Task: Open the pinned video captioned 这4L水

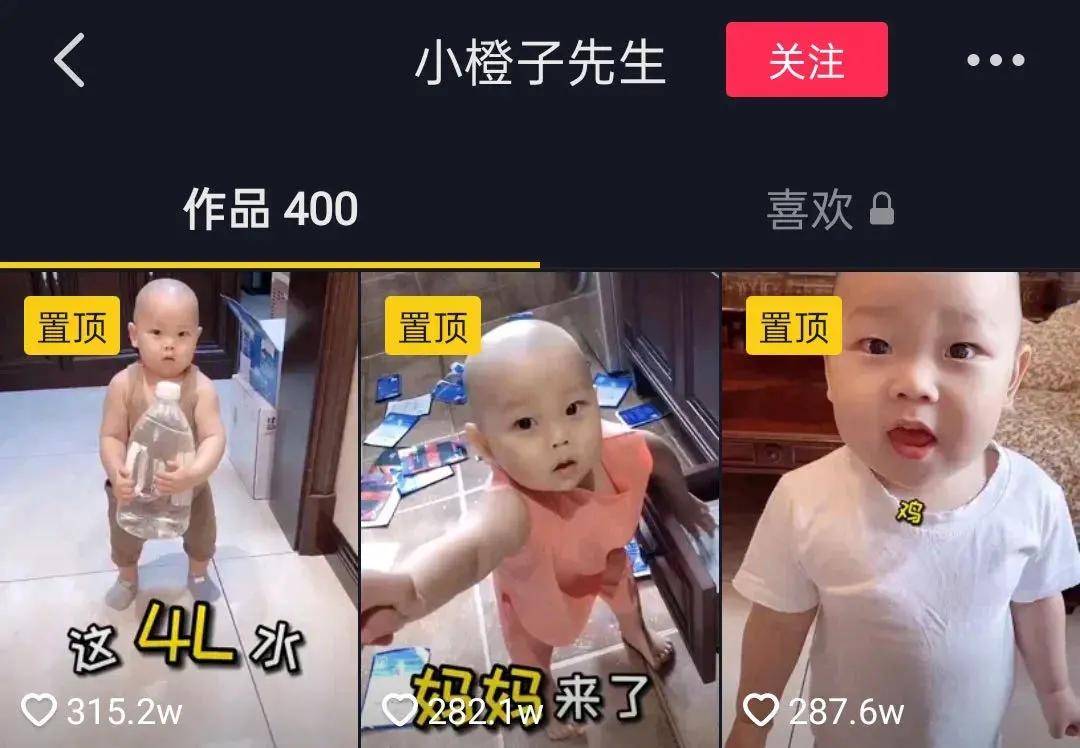Action: (x=179, y=510)
